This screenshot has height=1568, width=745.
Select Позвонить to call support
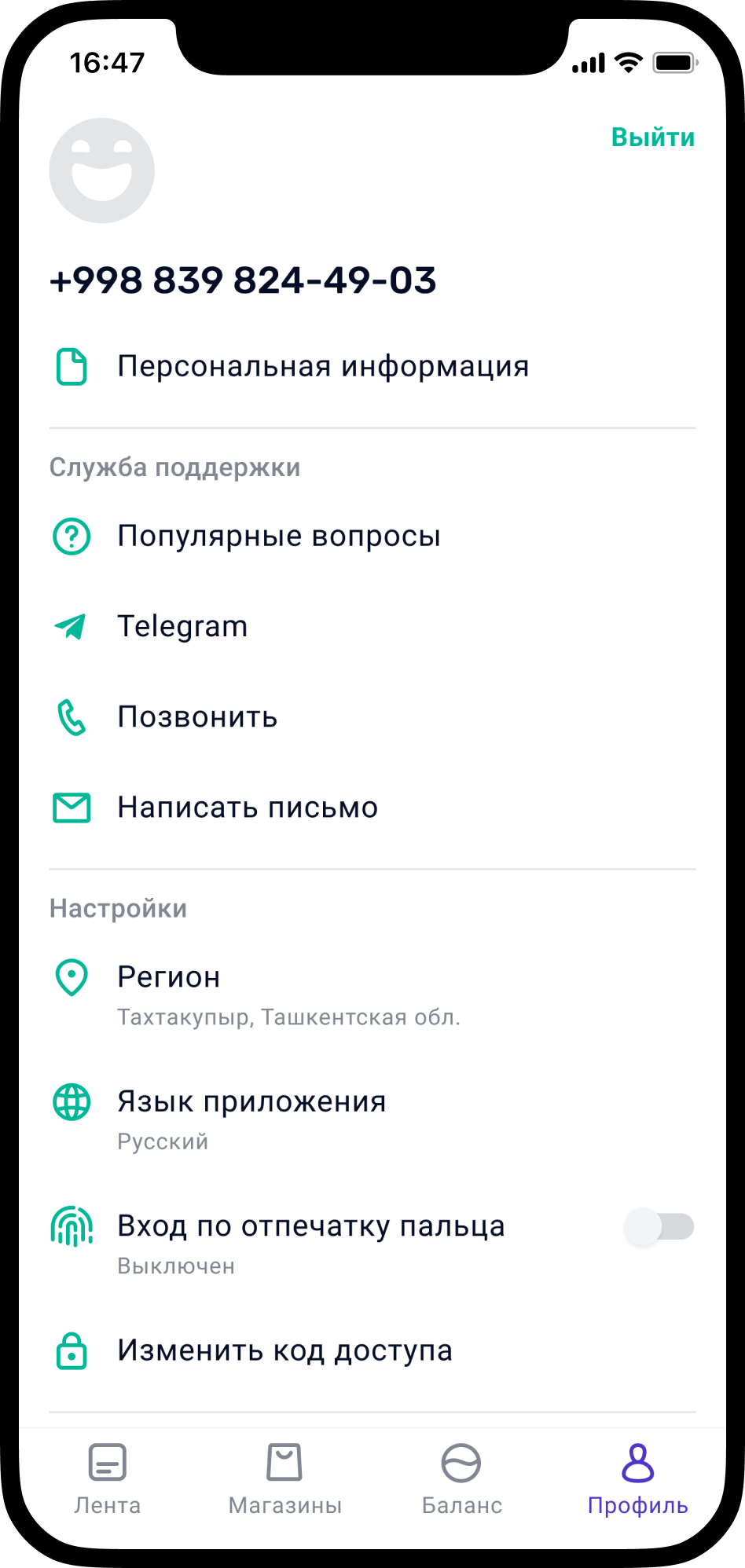click(197, 717)
